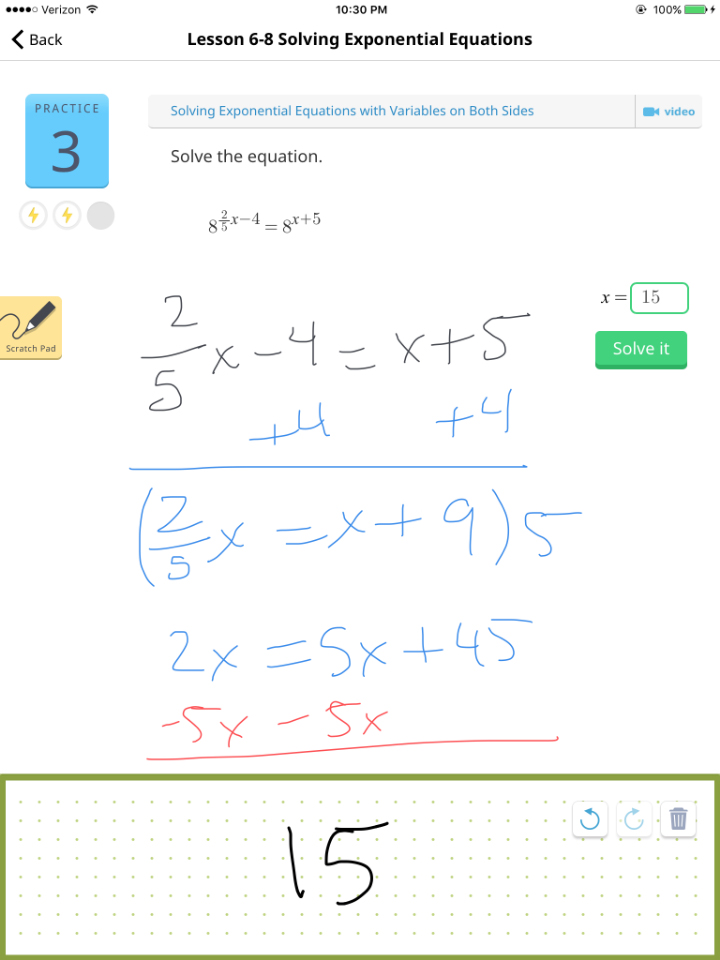Viewport: 720px width, 960px height.
Task: Tap the x answer input field
Action: [x=659, y=298]
